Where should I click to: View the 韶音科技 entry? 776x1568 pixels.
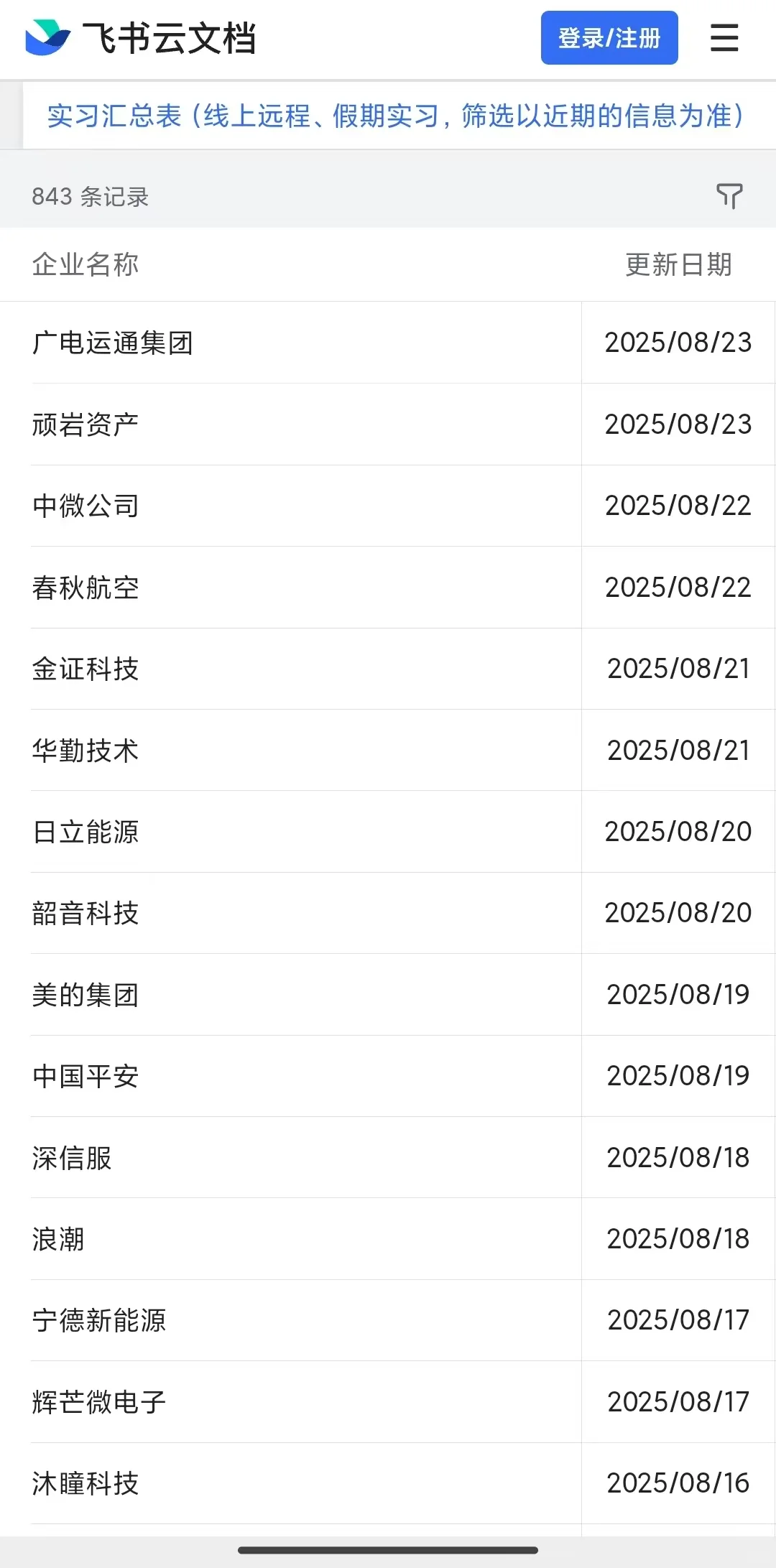(388, 913)
